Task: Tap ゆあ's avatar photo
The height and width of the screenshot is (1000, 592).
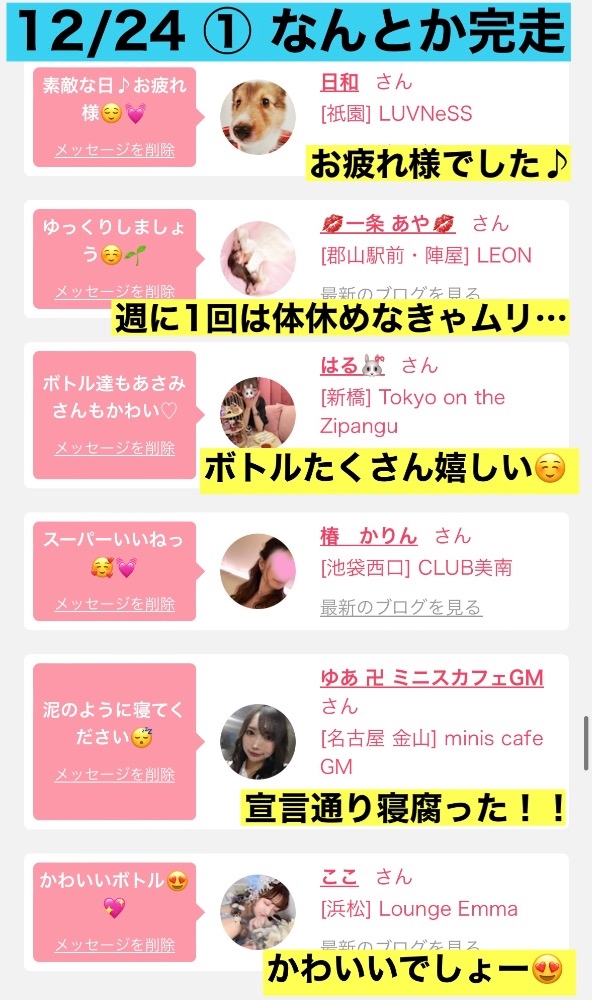Action: tap(258, 742)
